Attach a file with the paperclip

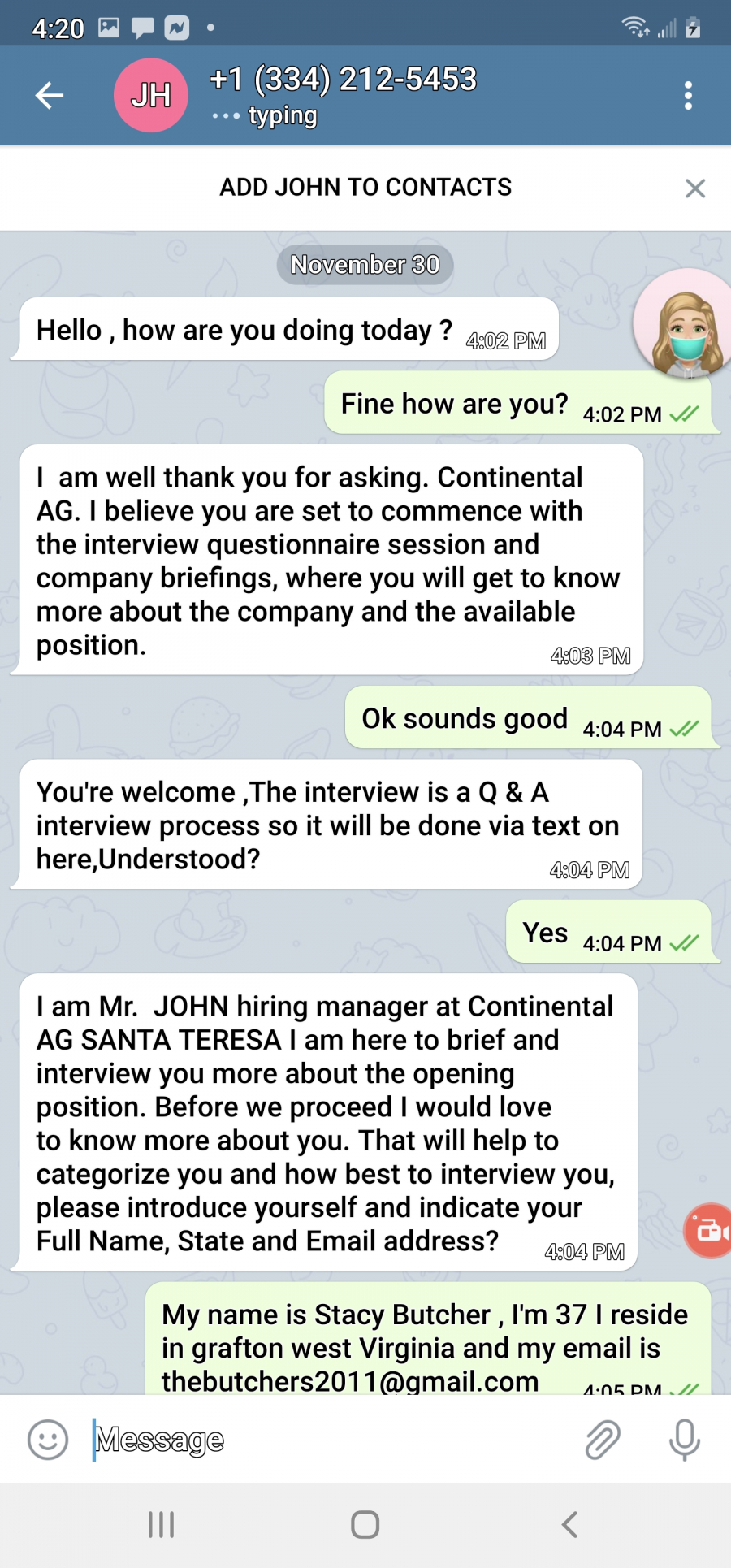click(x=603, y=1440)
